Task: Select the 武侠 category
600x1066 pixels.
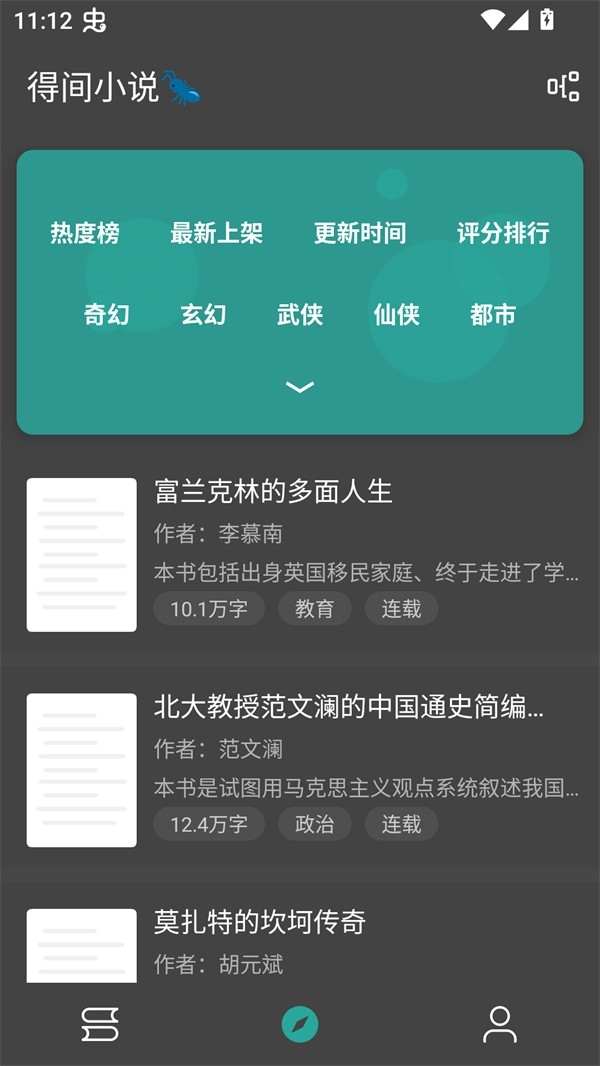Action: click(x=300, y=315)
